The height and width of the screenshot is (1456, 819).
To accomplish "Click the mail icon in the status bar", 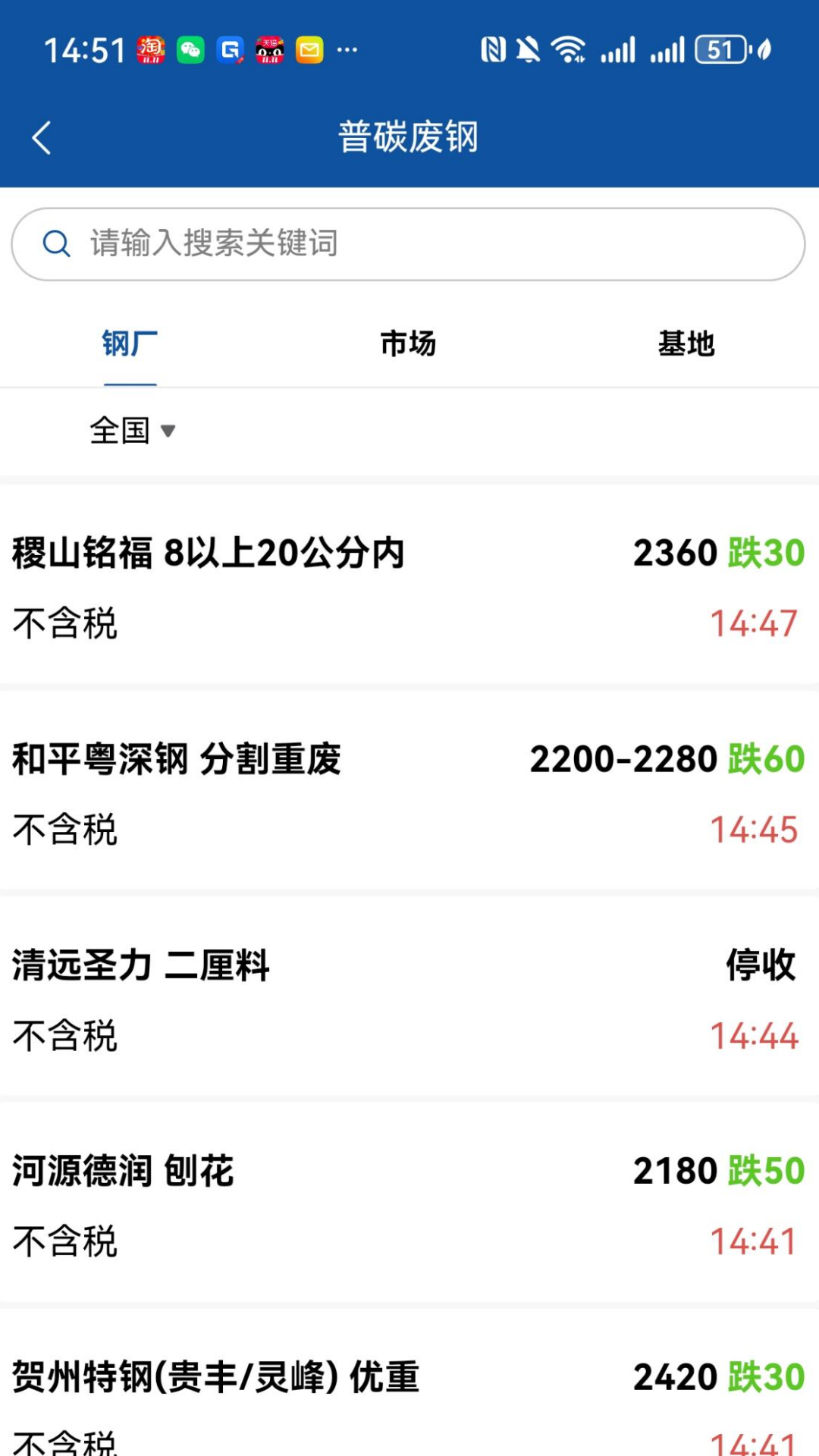I will pyautogui.click(x=309, y=48).
